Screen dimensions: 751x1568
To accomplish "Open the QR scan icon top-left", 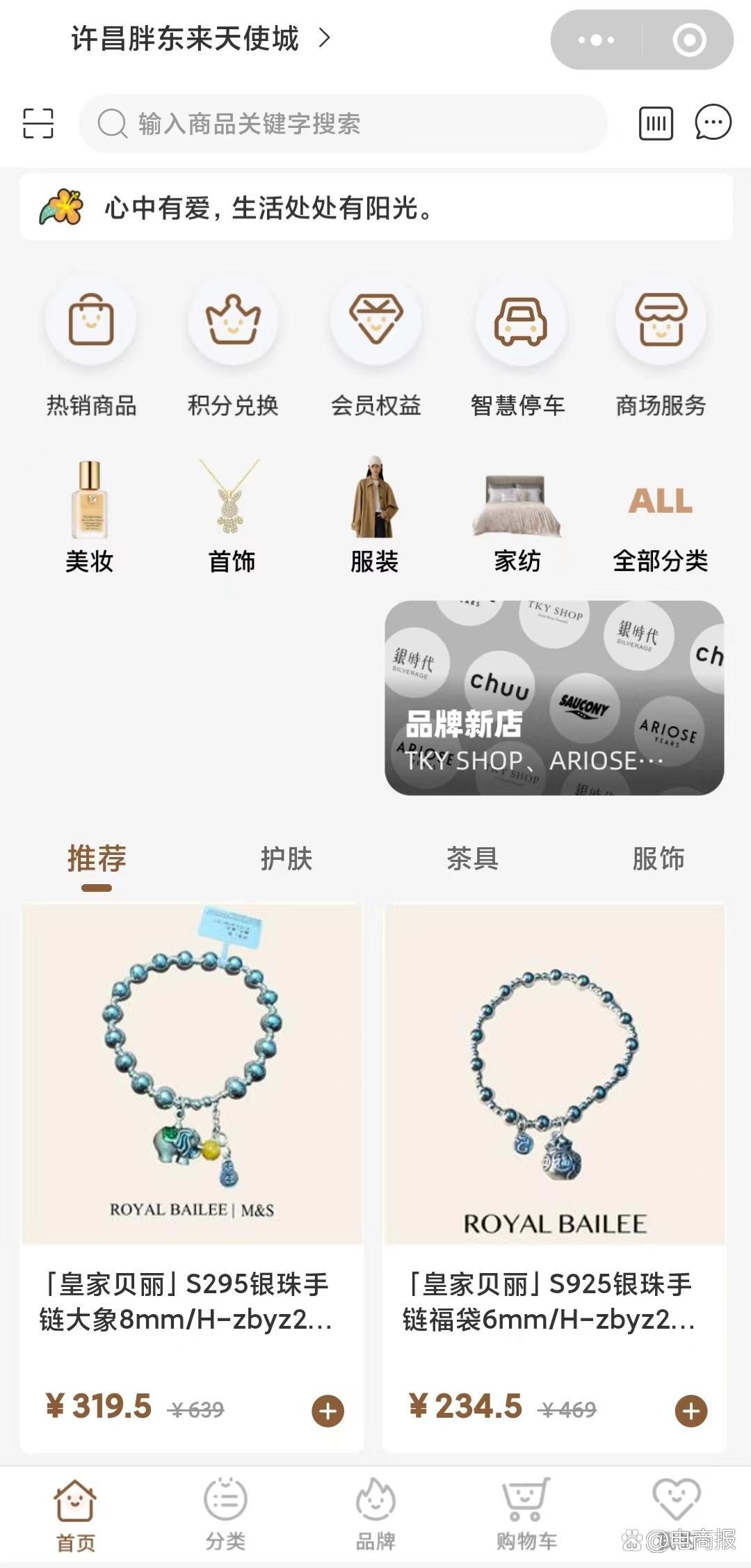I will tap(40, 123).
